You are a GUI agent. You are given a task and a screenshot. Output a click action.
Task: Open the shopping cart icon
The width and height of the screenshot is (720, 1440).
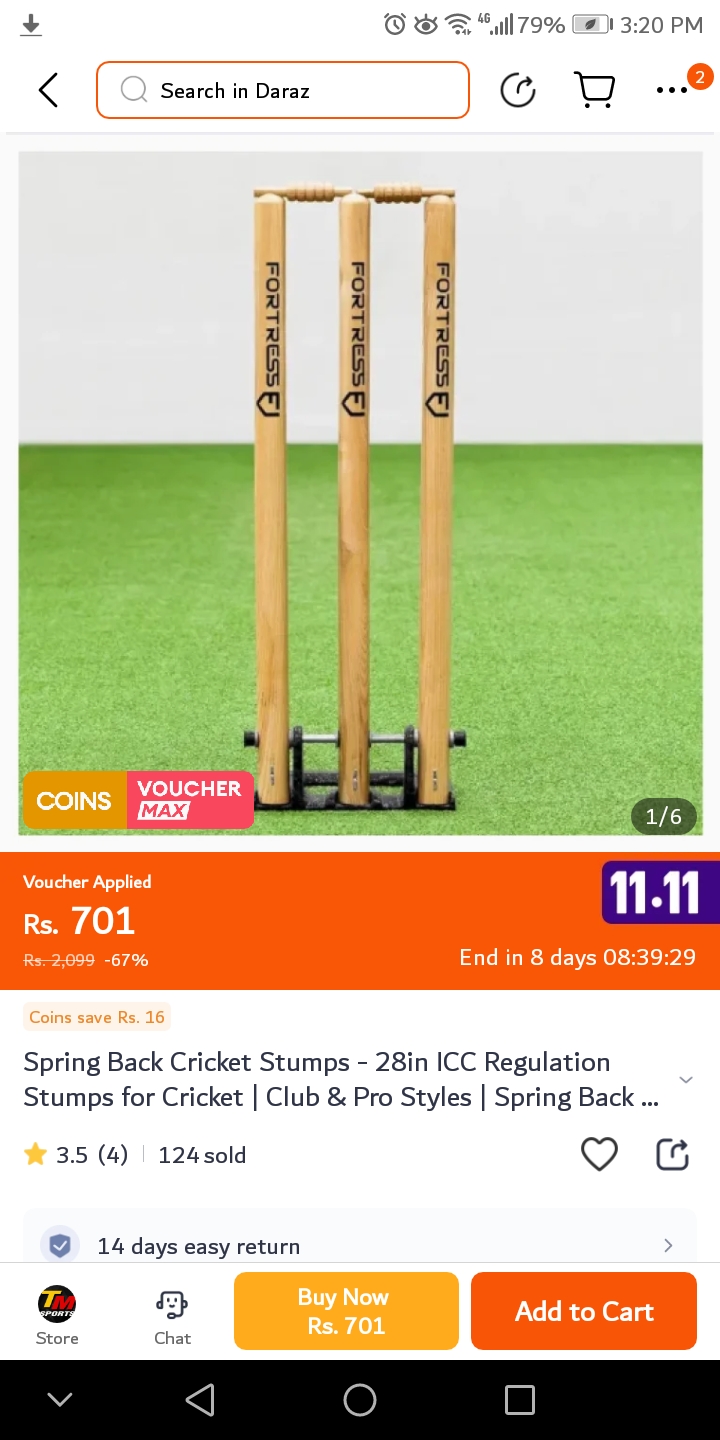(x=595, y=90)
